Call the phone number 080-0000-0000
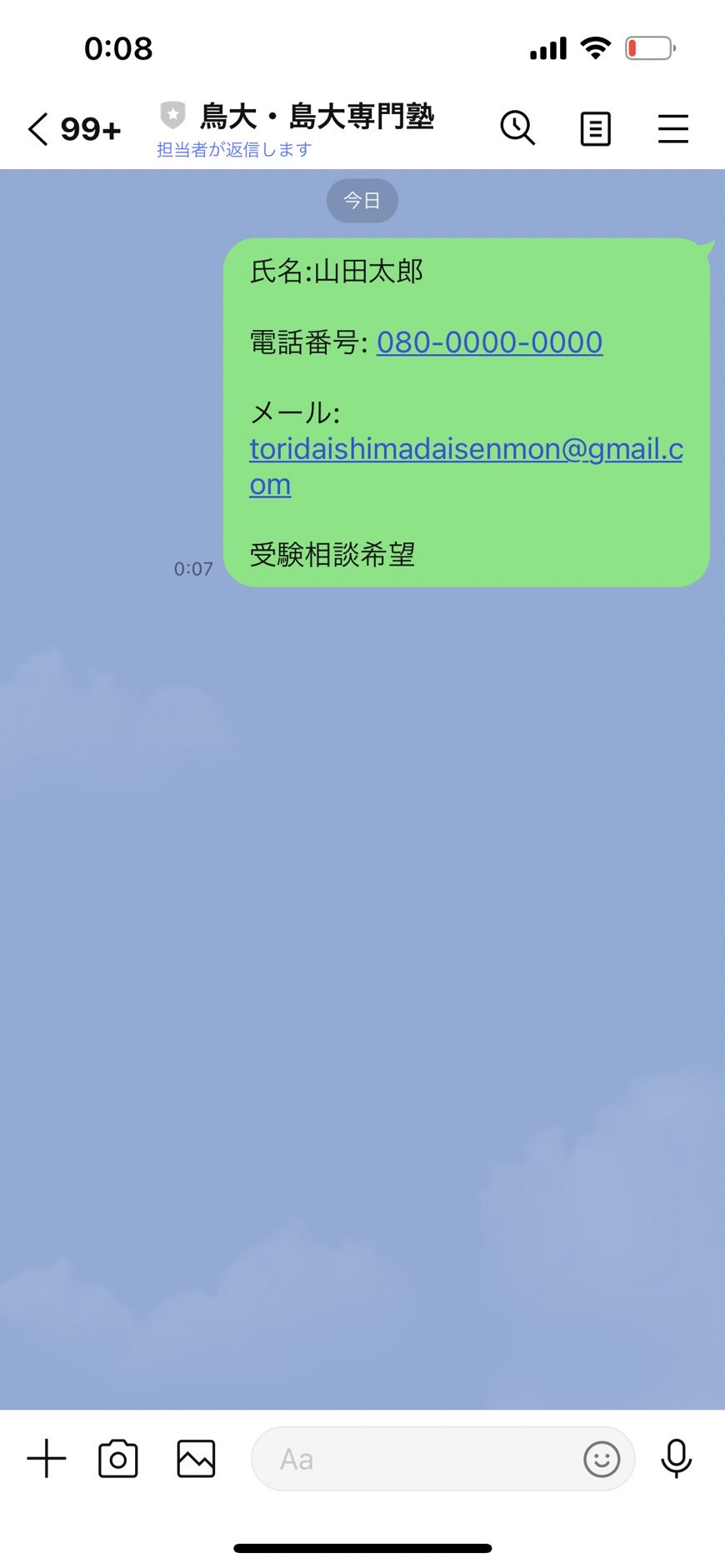 [489, 342]
